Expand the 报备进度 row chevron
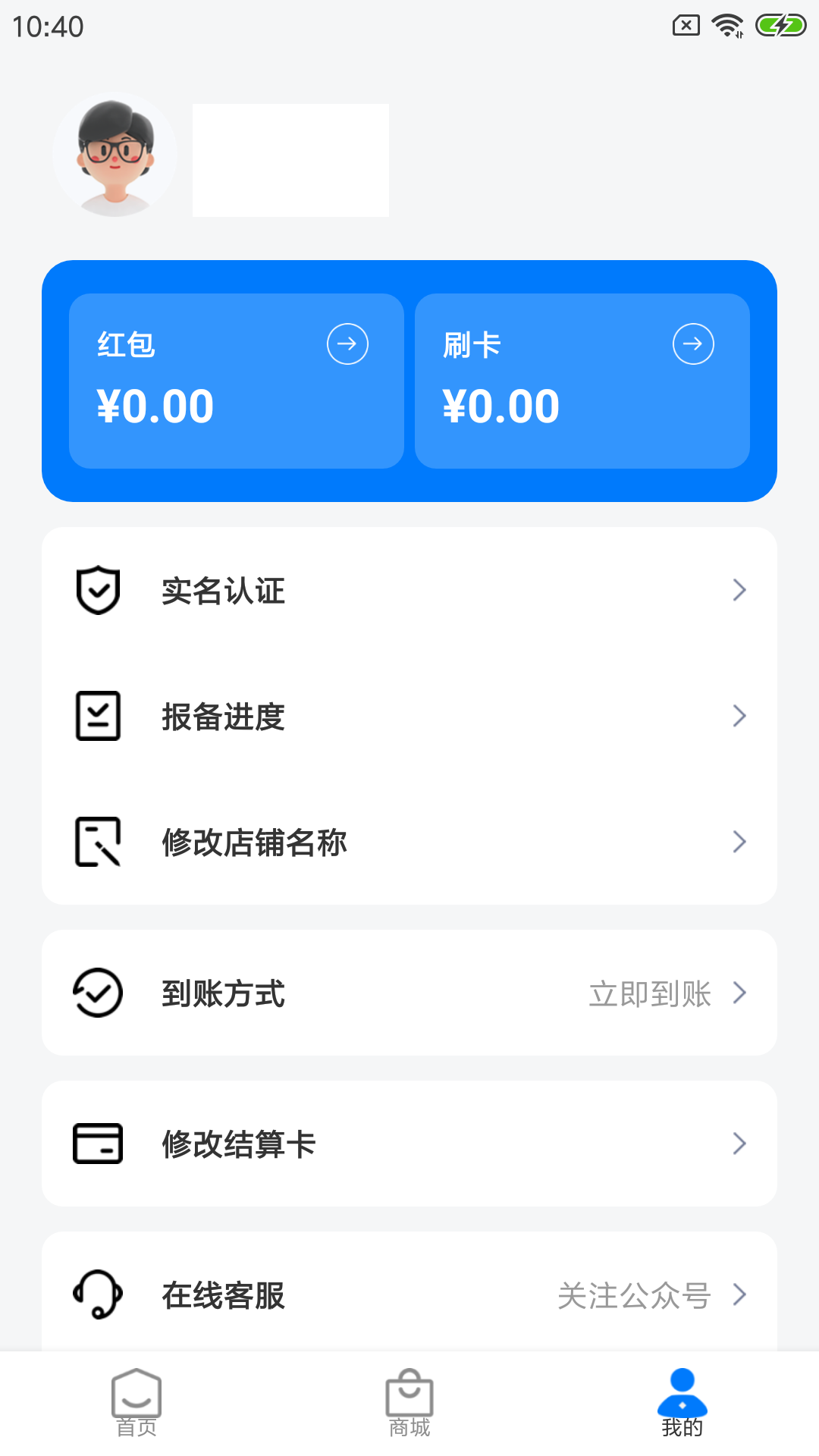Viewport: 819px width, 1456px height. click(x=739, y=716)
